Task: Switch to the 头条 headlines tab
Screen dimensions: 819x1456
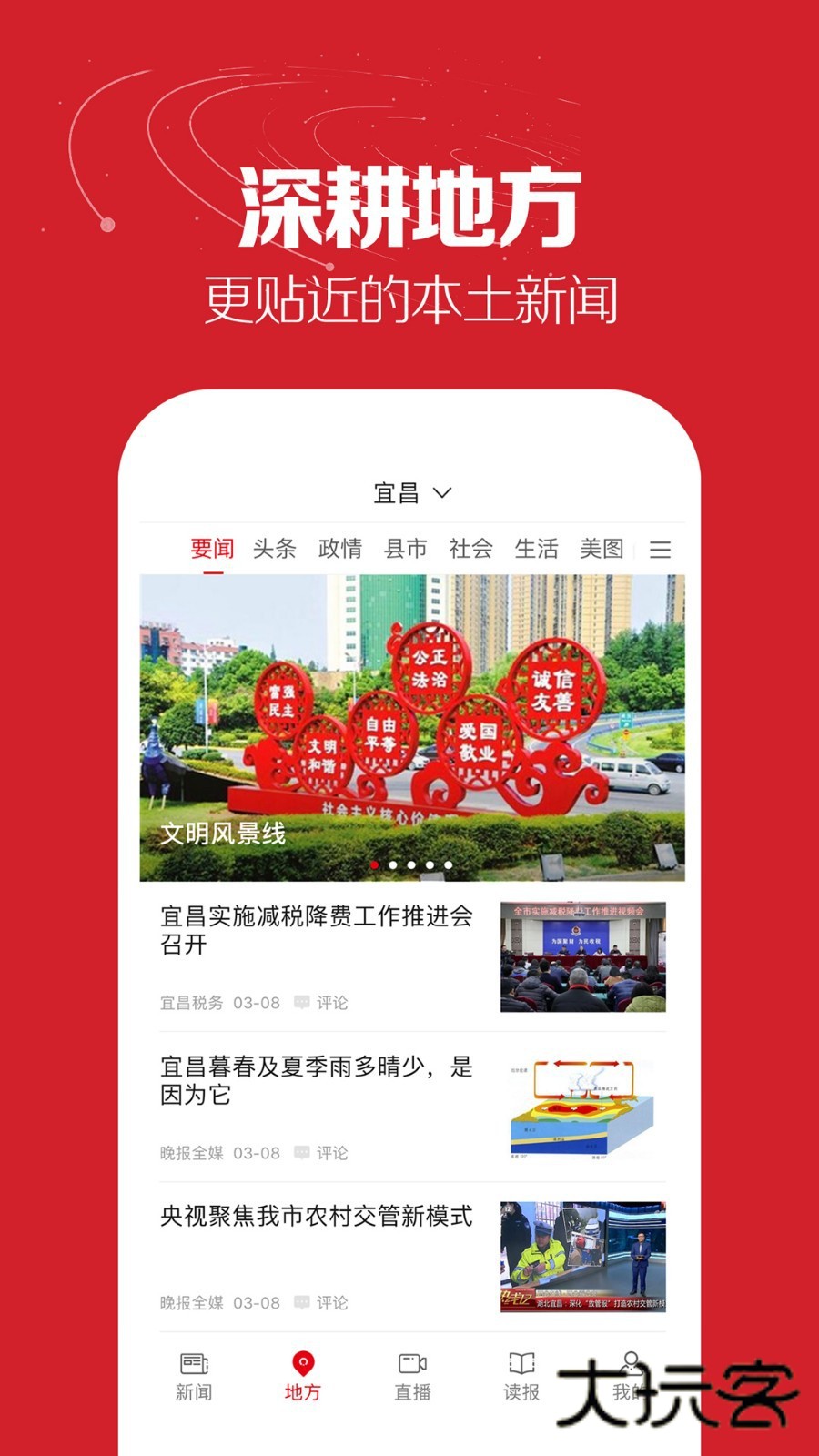Action: [x=275, y=550]
